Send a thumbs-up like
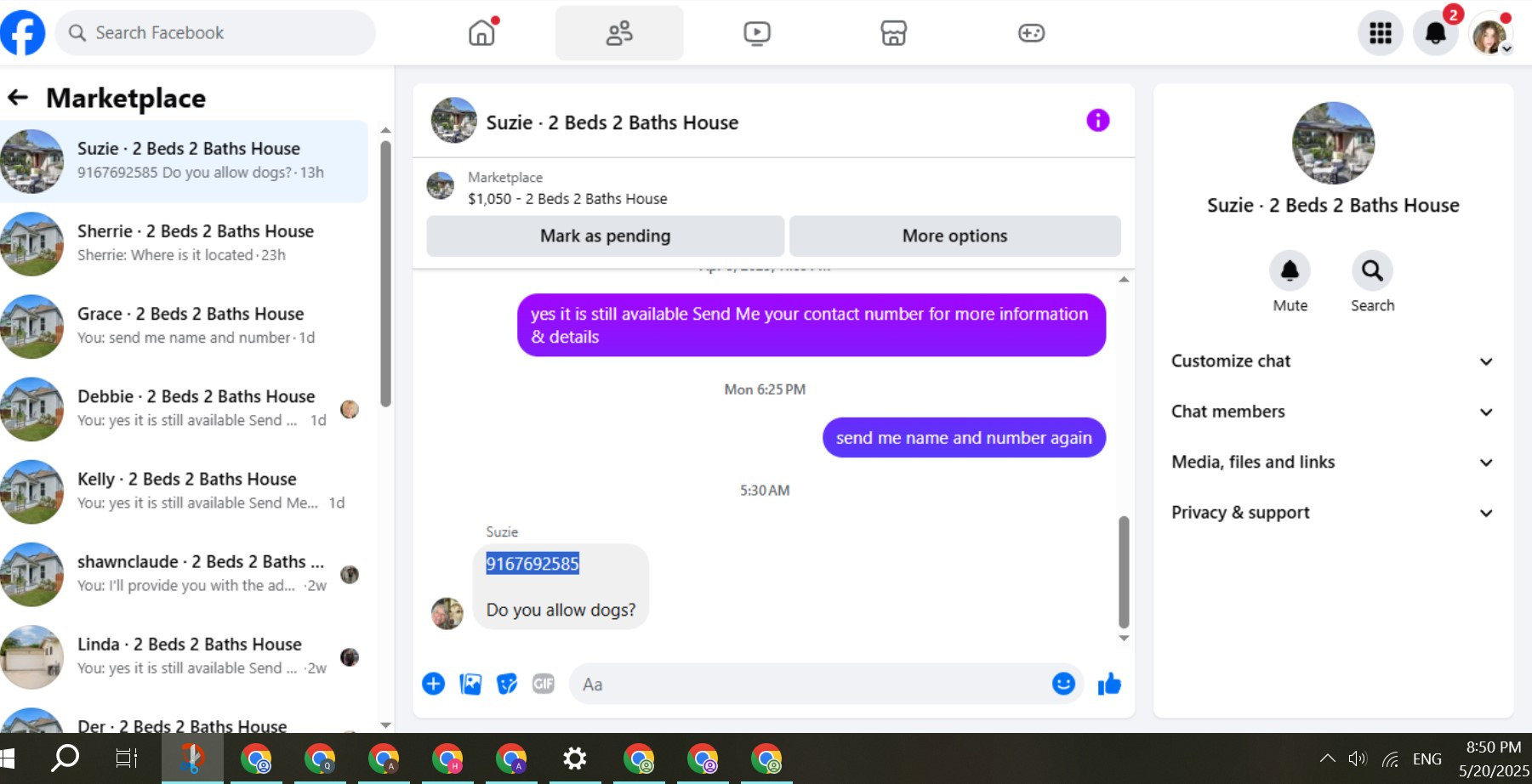 tap(1109, 684)
